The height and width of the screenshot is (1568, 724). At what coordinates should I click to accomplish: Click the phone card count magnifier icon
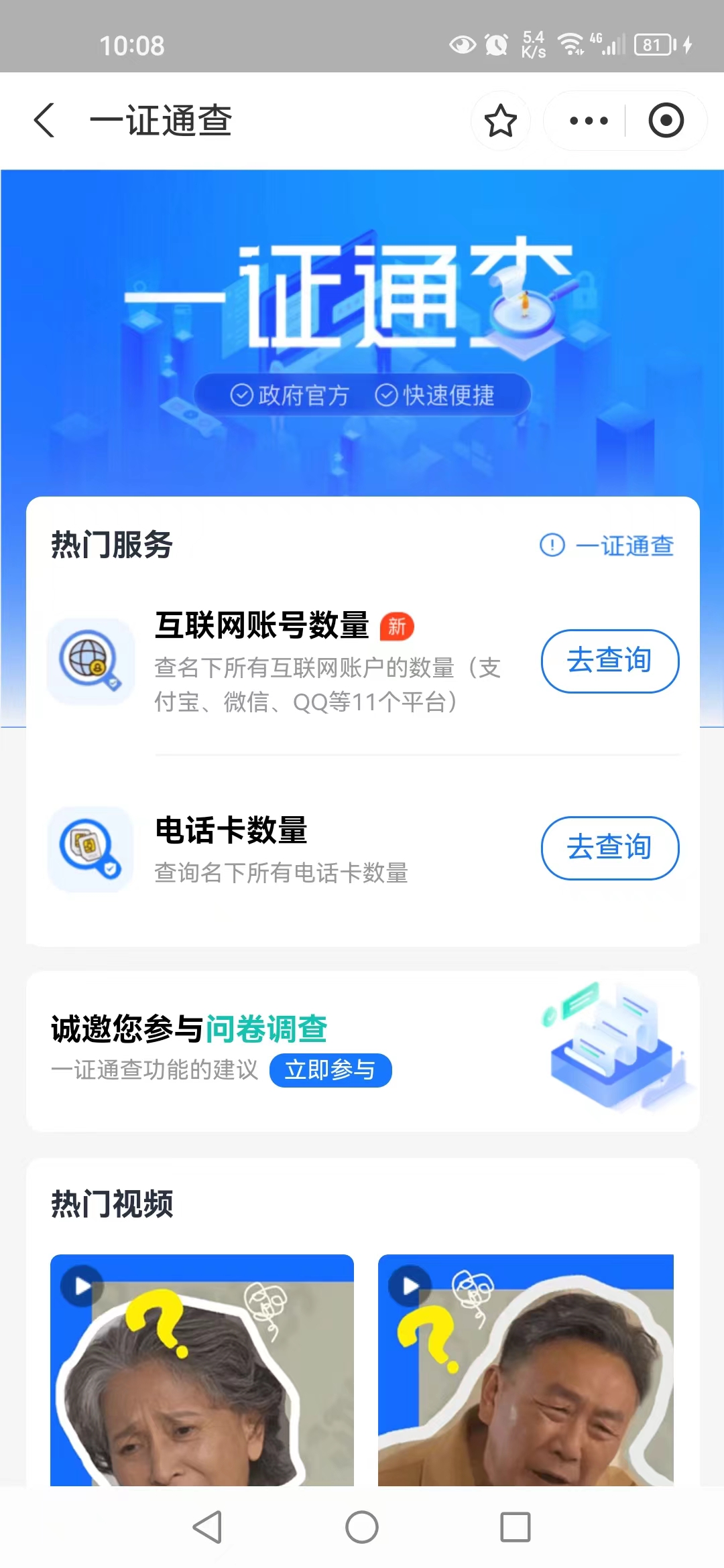tap(90, 848)
